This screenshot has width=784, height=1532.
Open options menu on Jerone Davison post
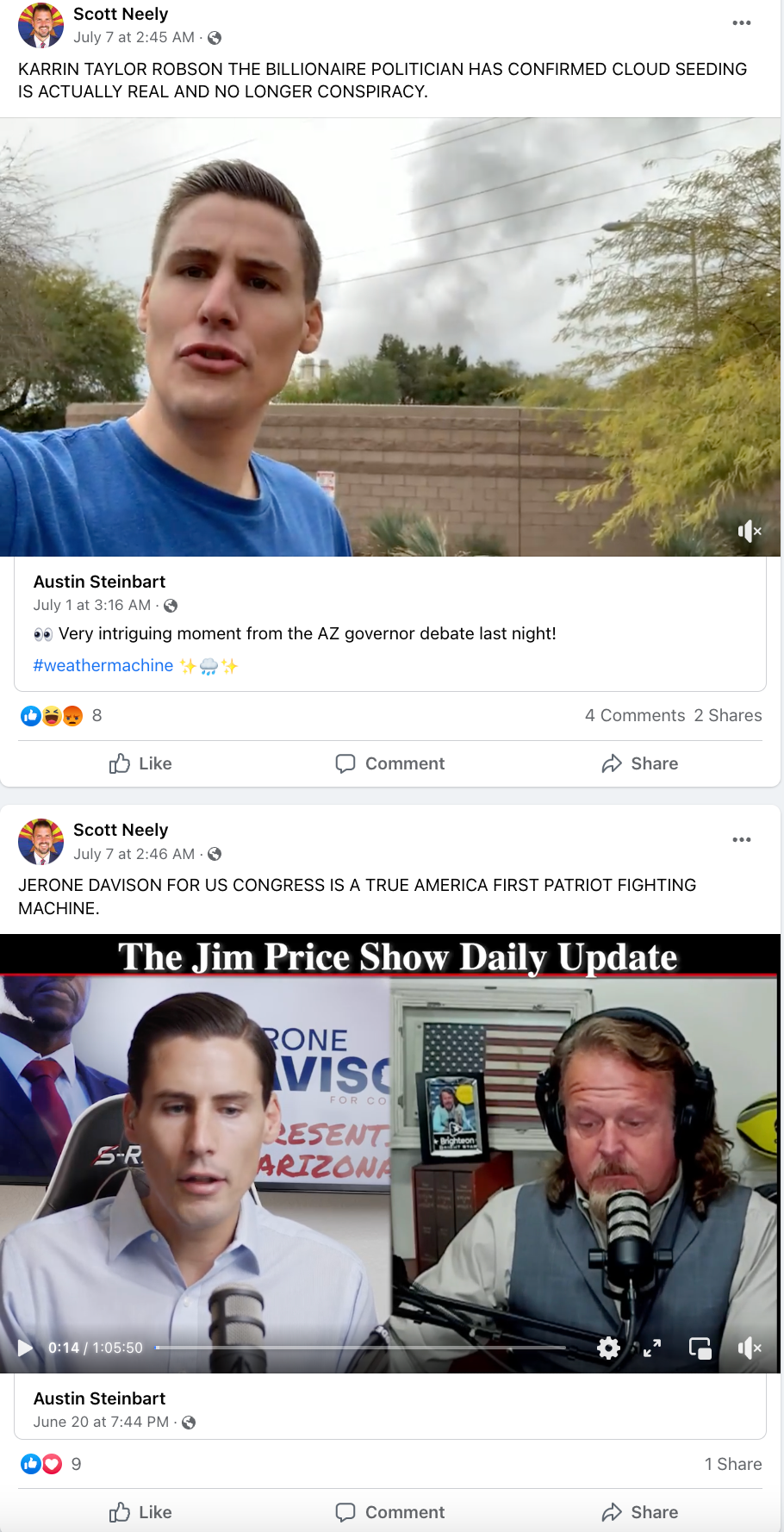pyautogui.click(x=741, y=839)
